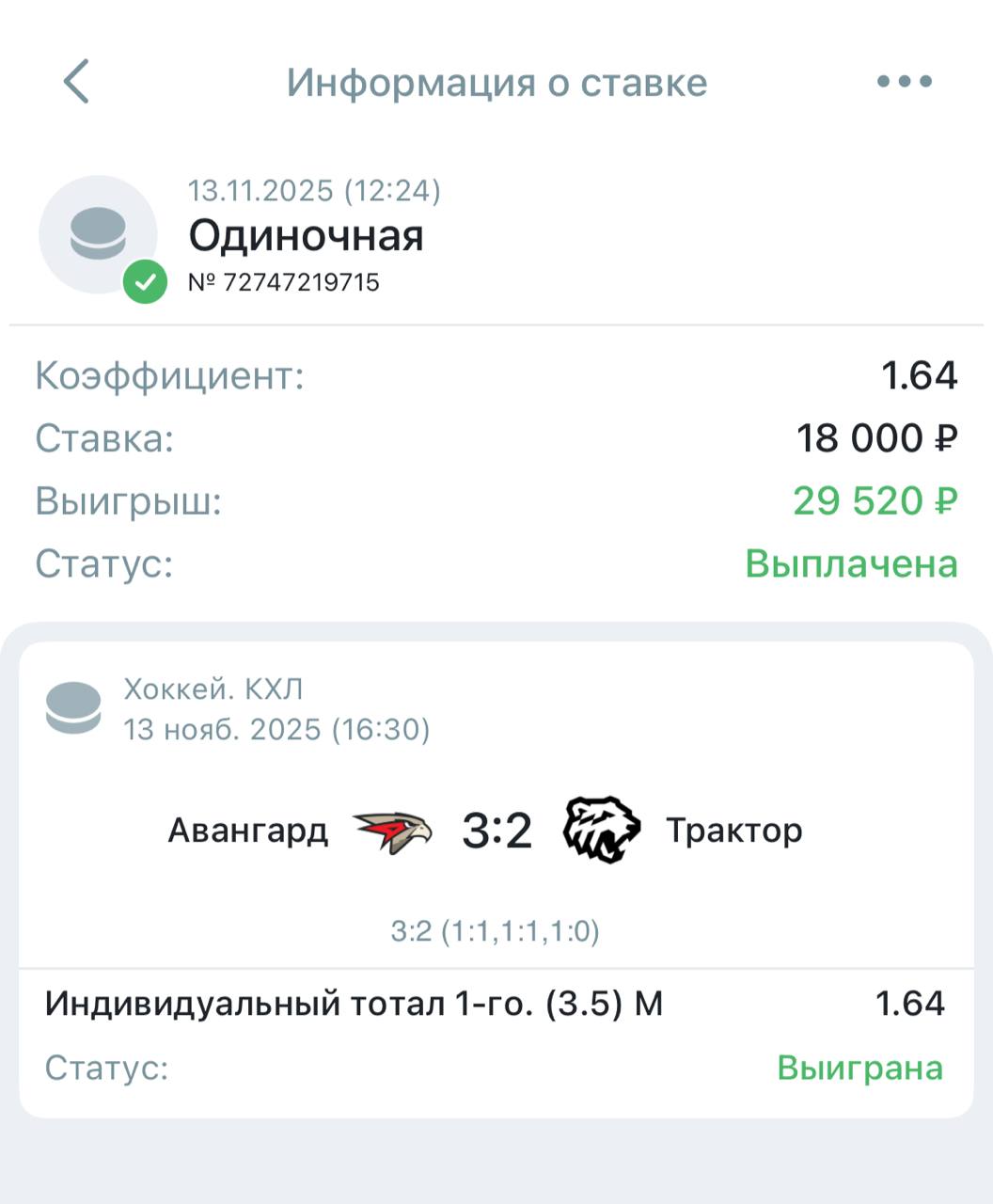Go back from the bet information screen

(x=77, y=81)
